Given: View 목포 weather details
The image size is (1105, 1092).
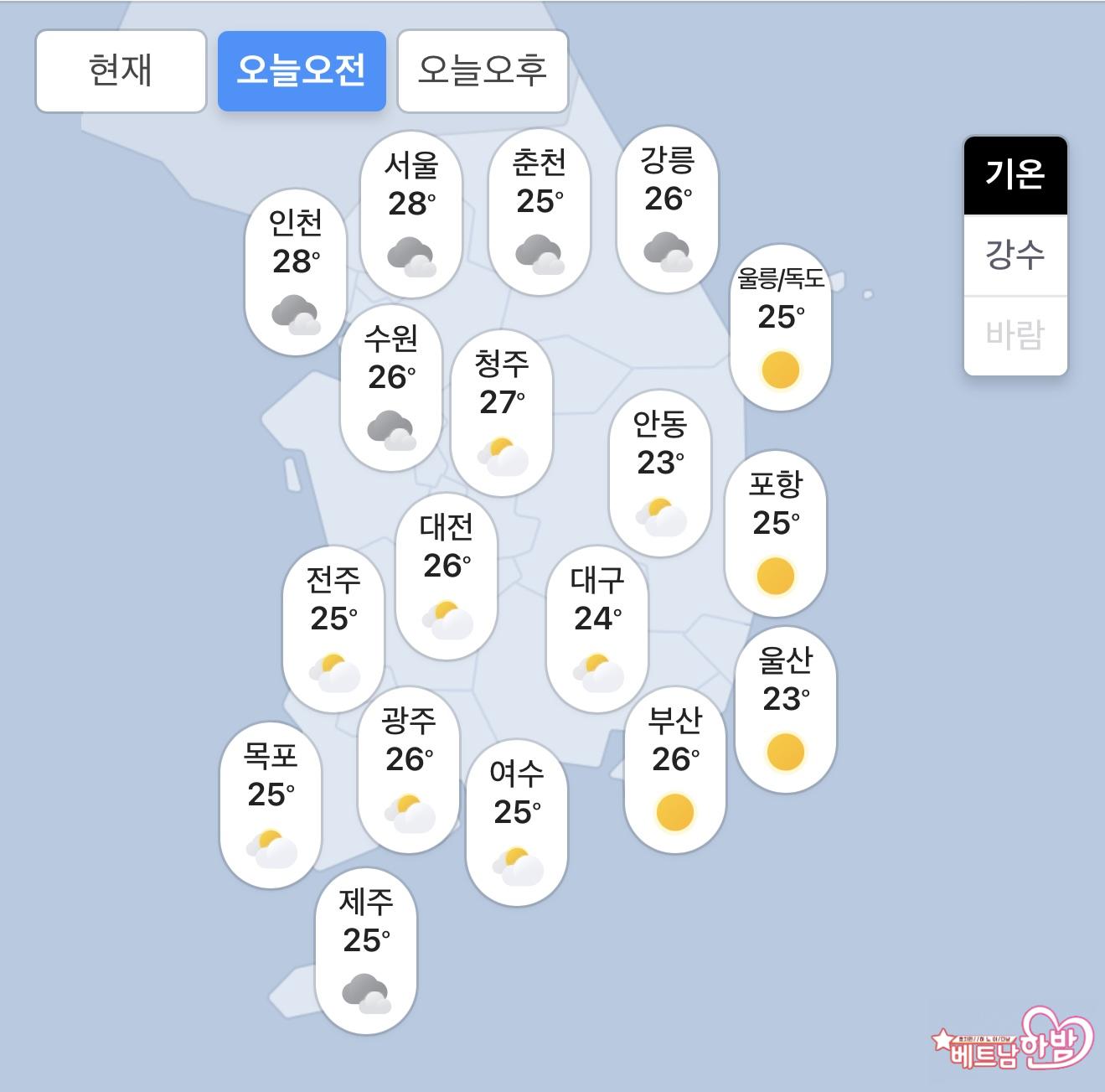Looking at the screenshot, I should click(x=270, y=805).
